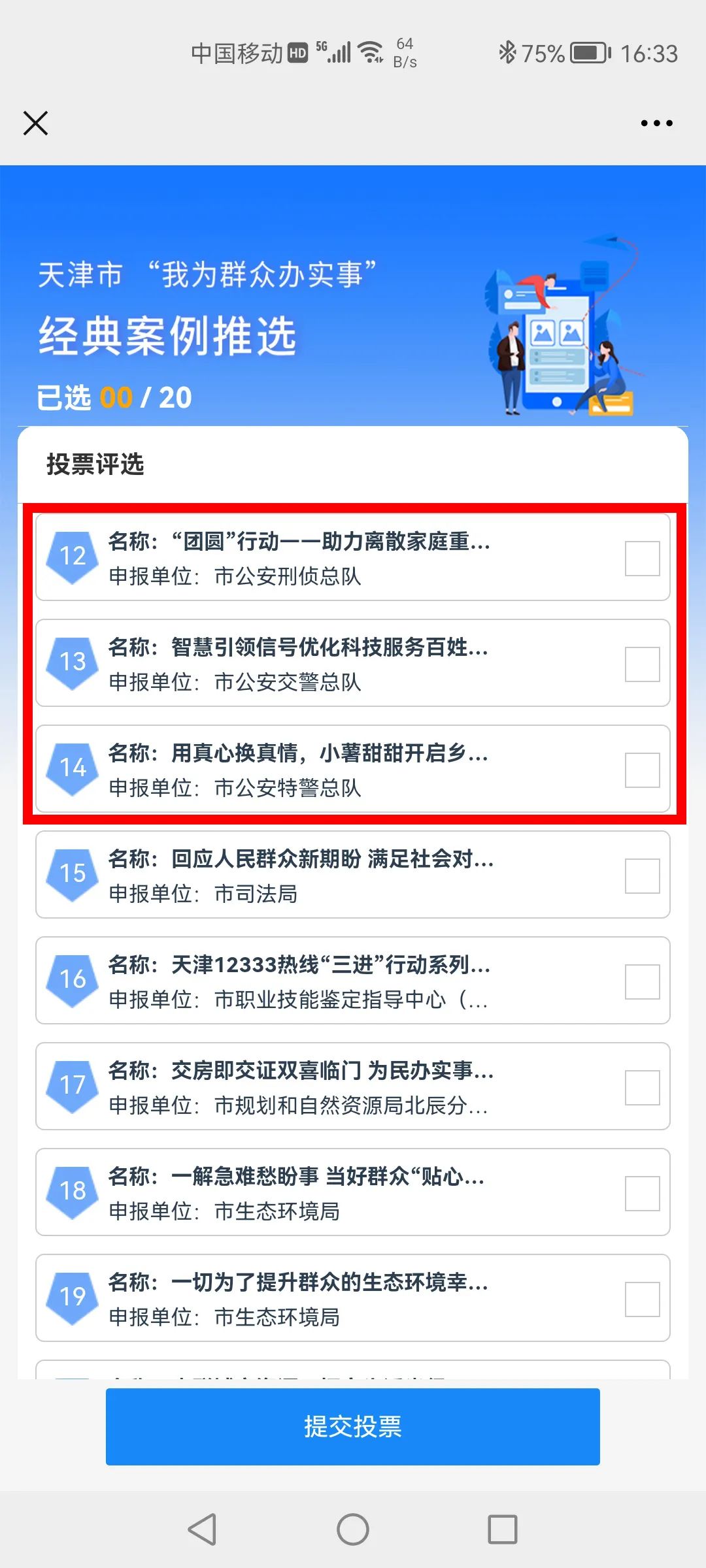Select entry 13 checkbox (市公安交警总队)
706x1568 pixels.
(x=642, y=664)
